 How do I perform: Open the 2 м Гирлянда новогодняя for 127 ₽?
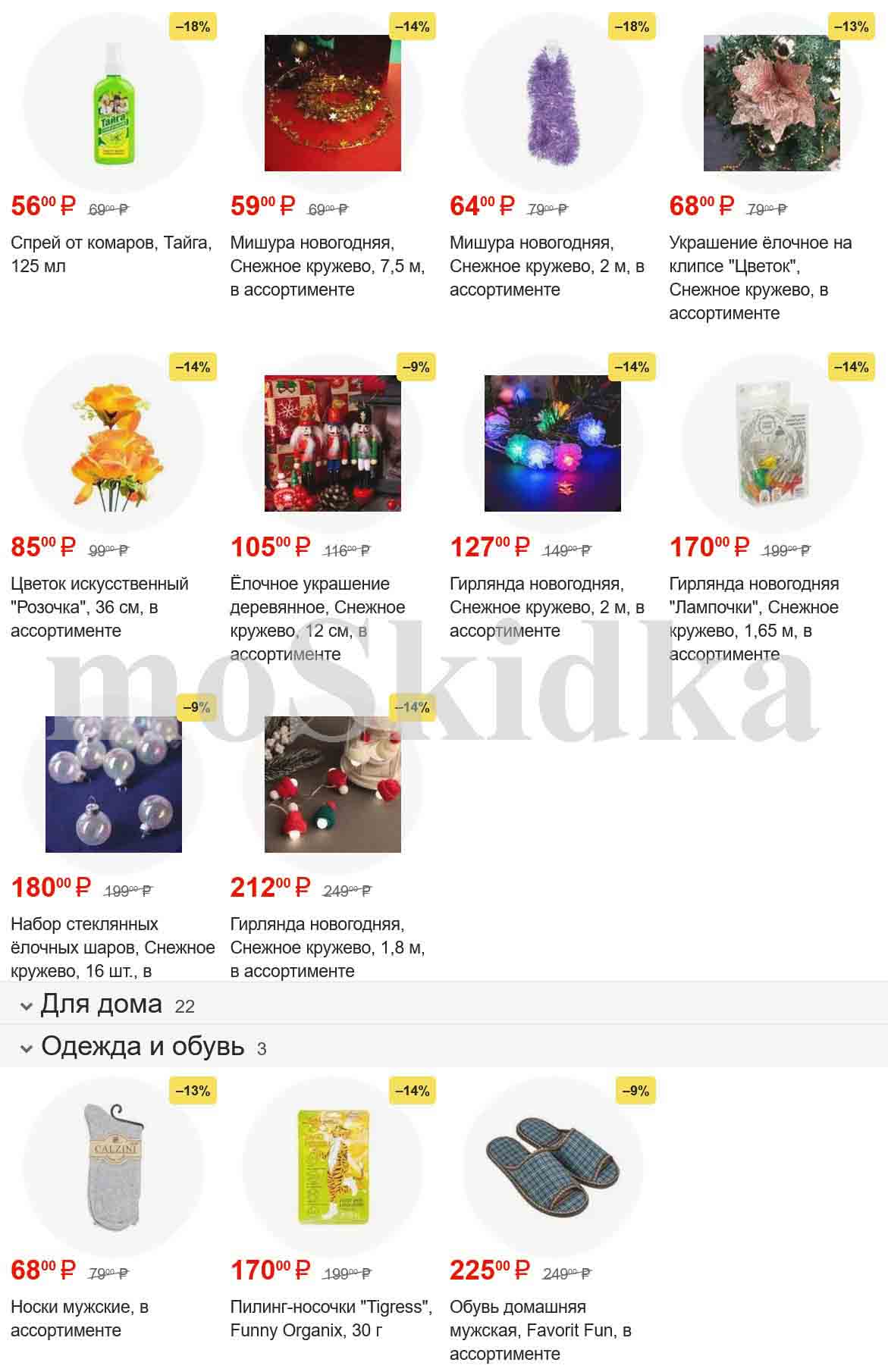pyautogui.click(x=552, y=443)
